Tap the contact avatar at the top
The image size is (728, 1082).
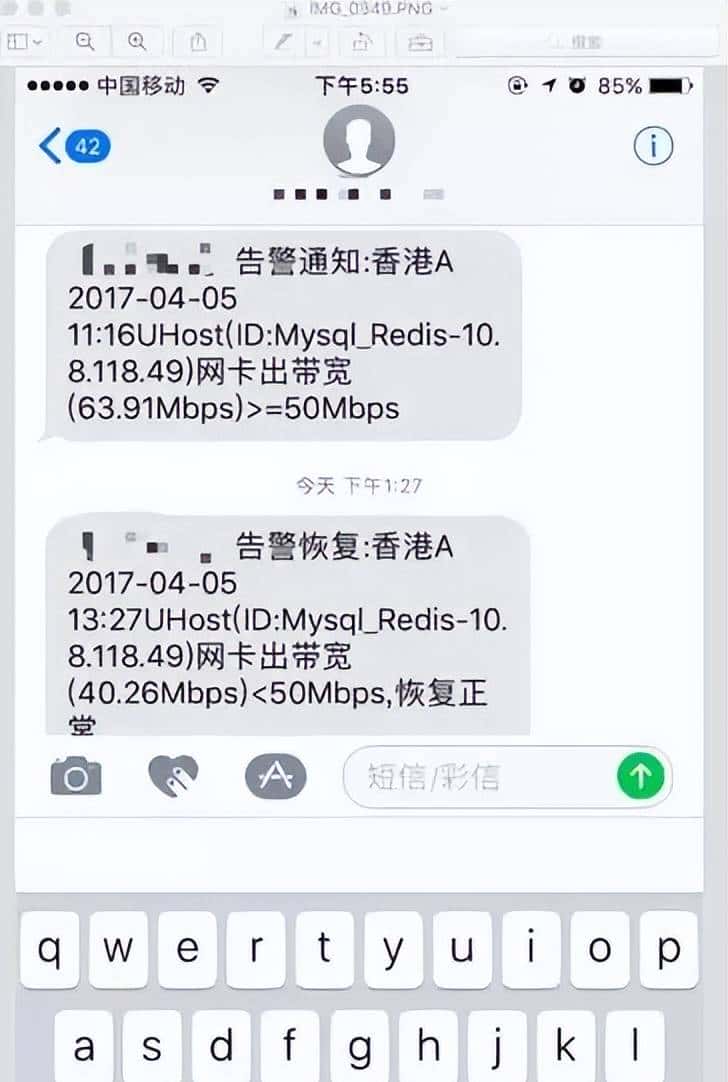click(360, 141)
